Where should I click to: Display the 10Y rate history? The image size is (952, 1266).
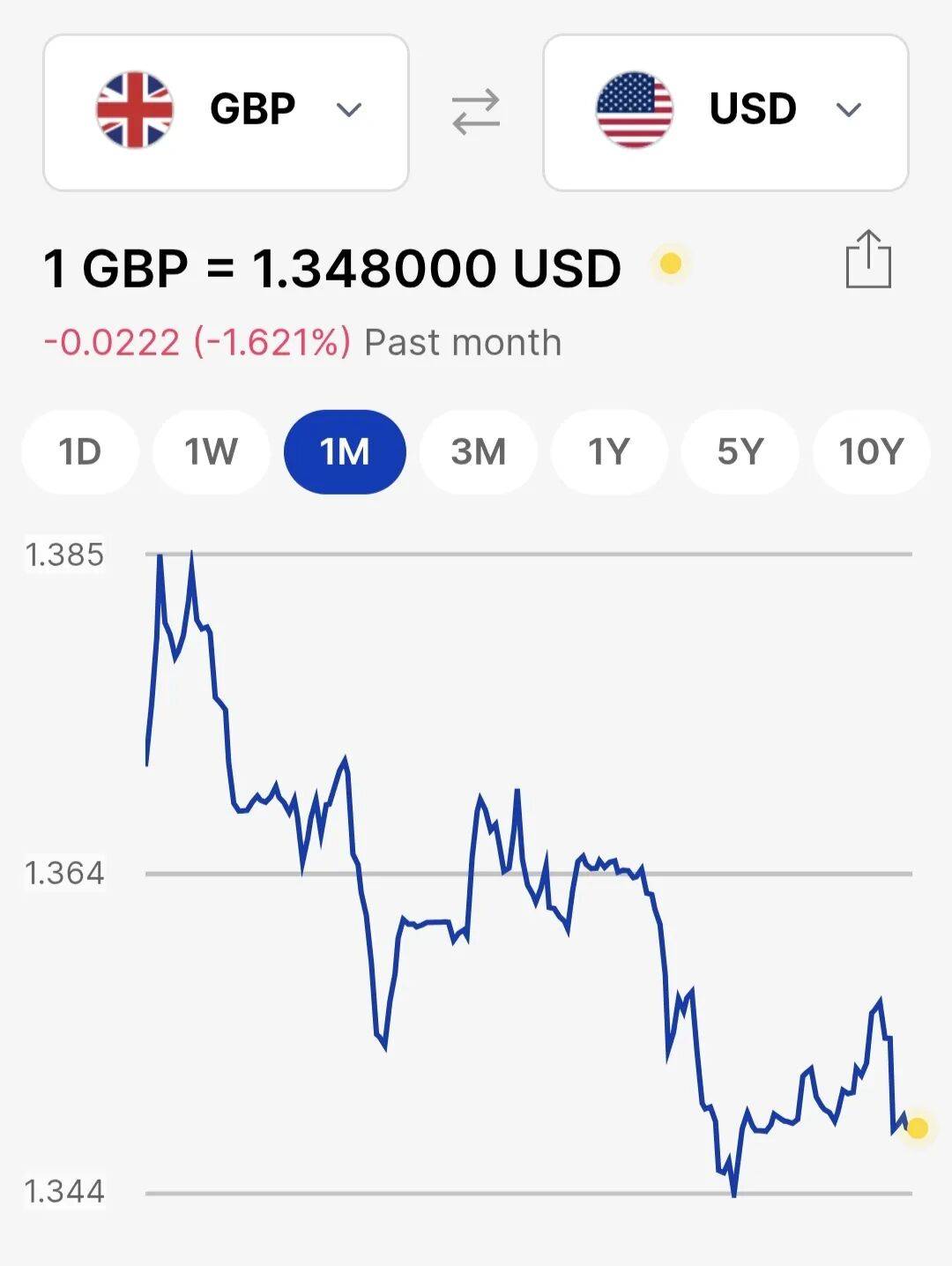[870, 452]
